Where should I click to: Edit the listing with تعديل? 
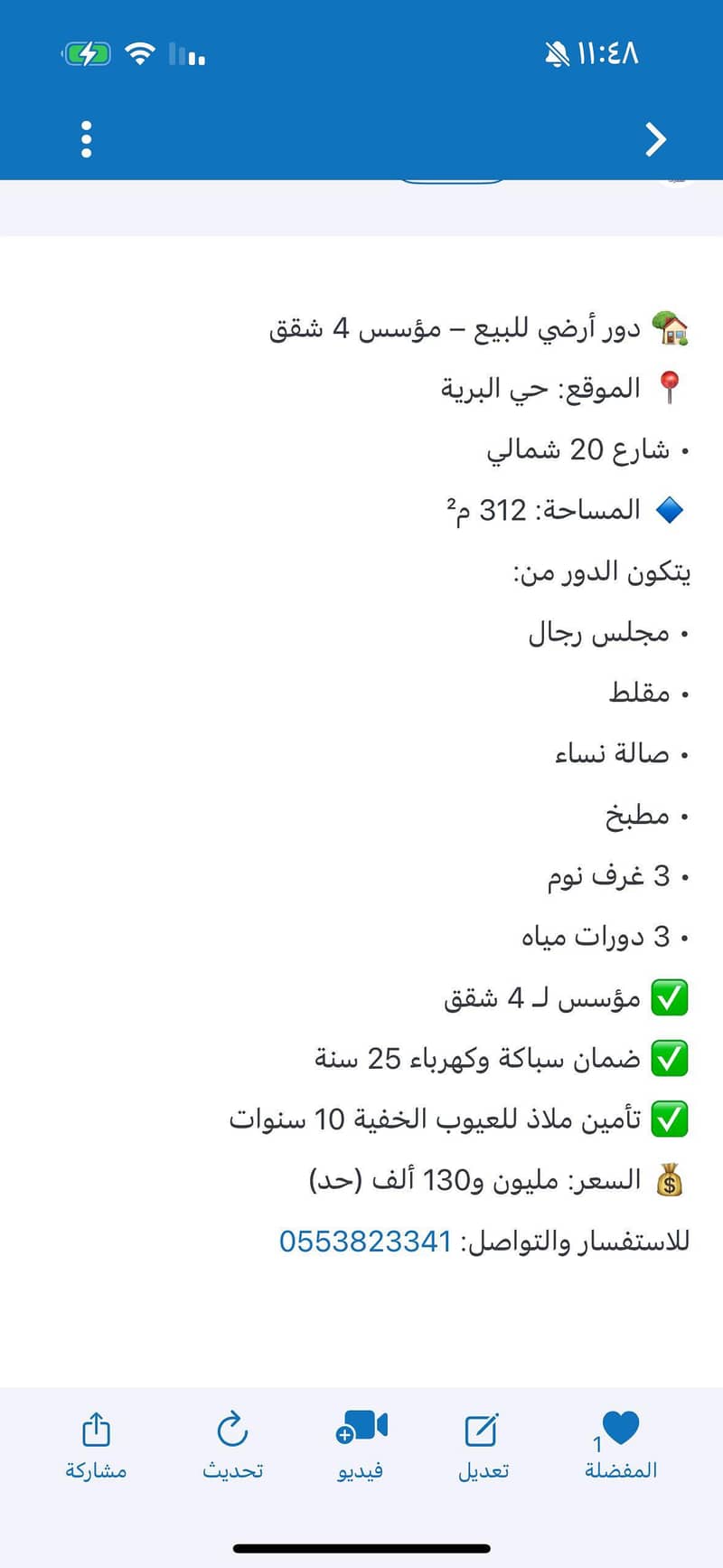coord(483,1445)
